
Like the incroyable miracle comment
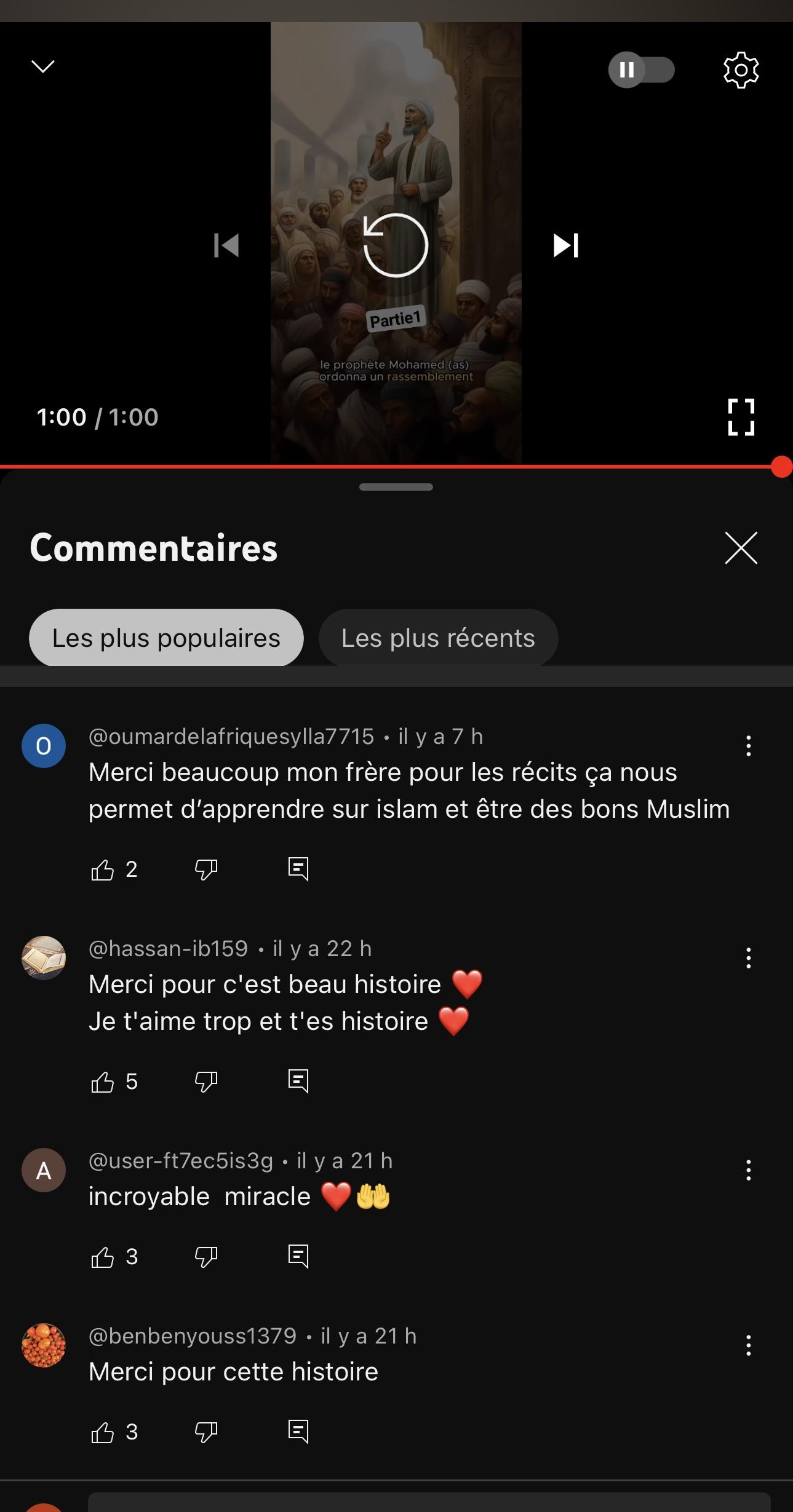point(103,1257)
